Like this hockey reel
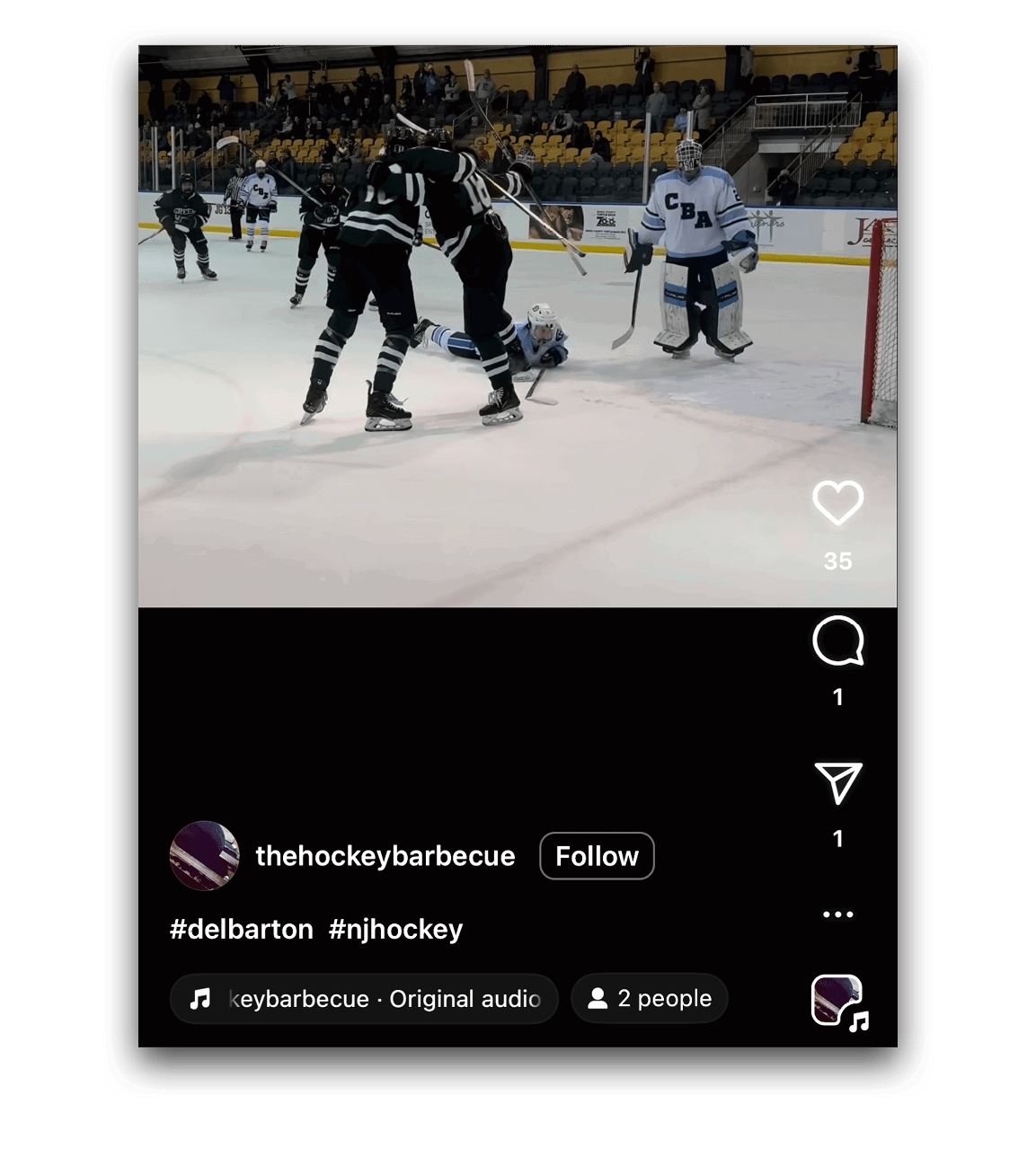 point(837,503)
